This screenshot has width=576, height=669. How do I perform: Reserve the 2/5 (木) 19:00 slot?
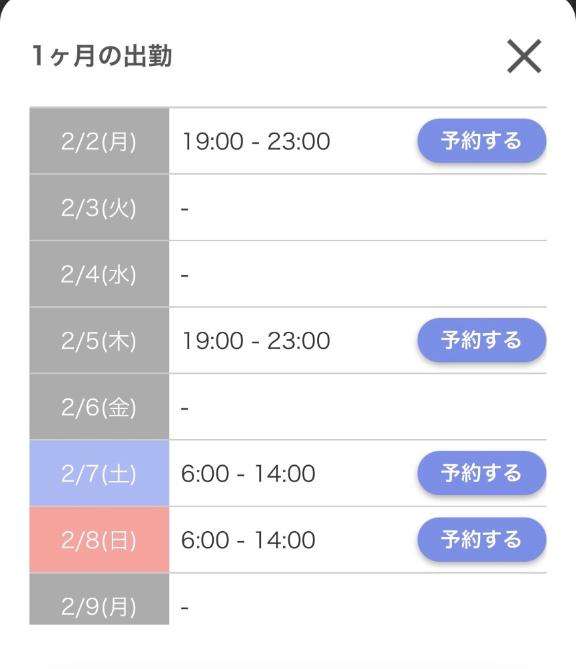point(482,340)
